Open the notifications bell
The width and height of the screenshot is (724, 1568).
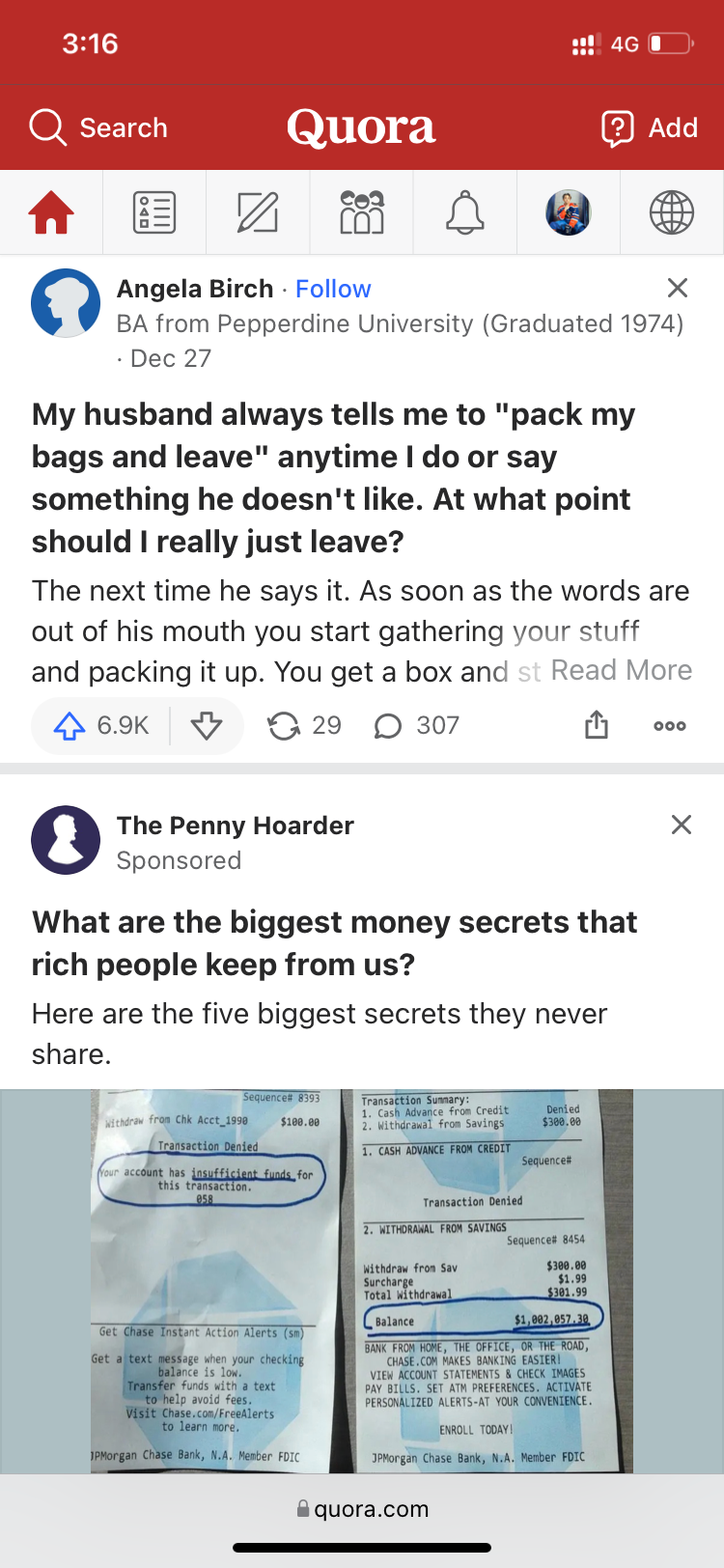pos(464,213)
